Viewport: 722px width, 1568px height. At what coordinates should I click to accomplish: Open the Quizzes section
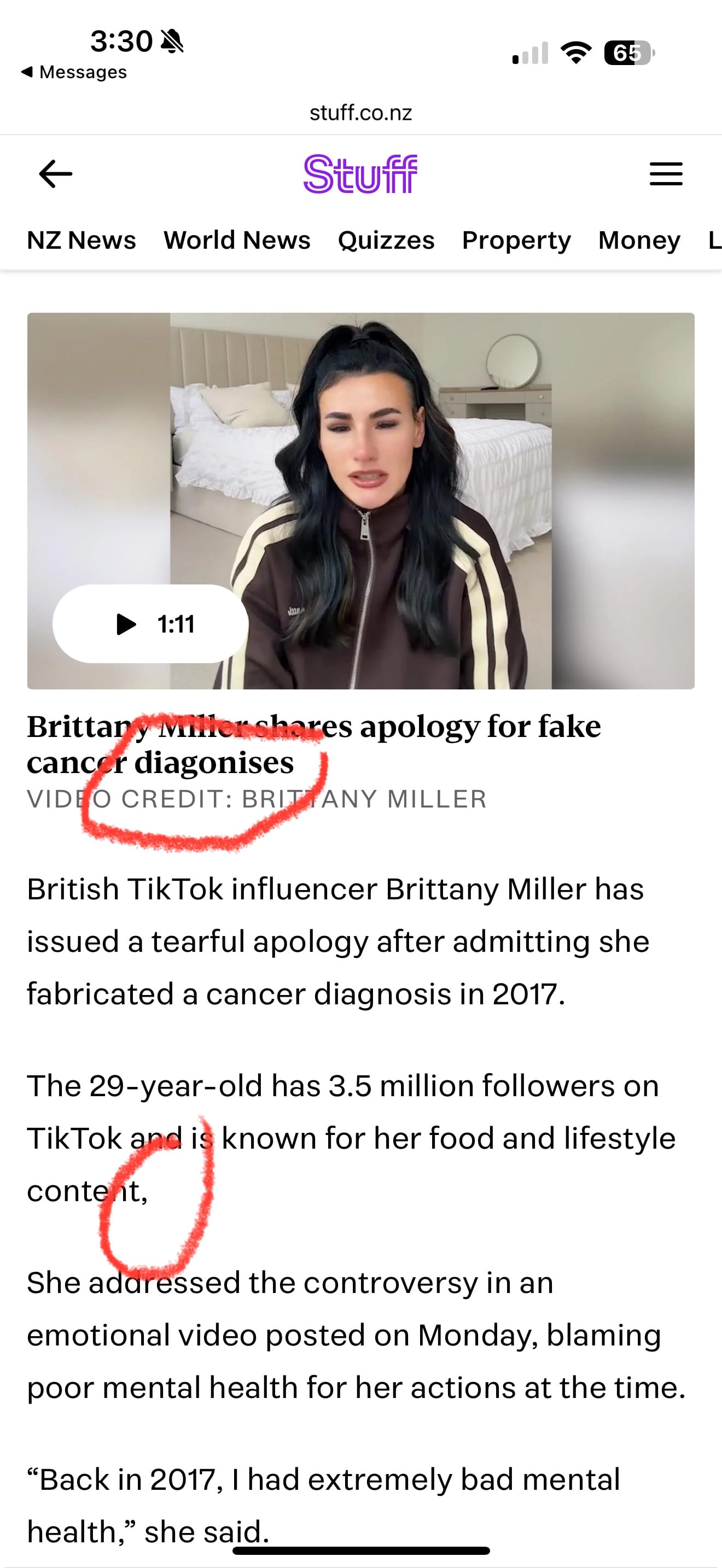point(386,241)
